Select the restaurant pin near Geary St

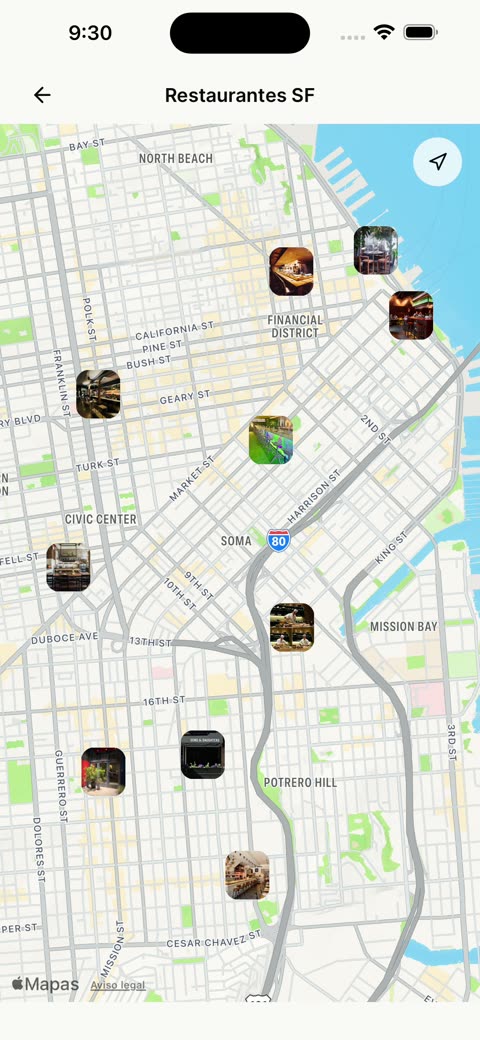(x=98, y=394)
